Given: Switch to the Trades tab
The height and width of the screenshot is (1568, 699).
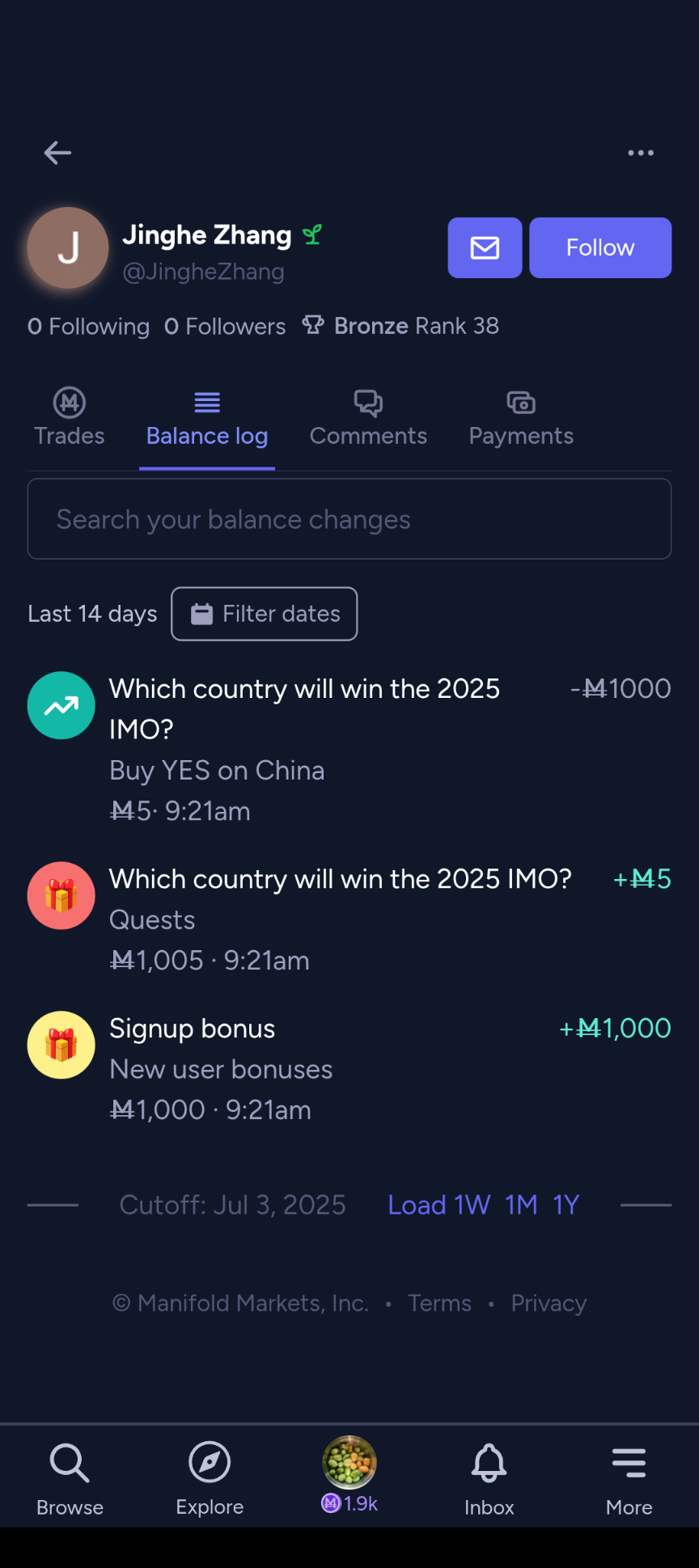Looking at the screenshot, I should (x=70, y=418).
